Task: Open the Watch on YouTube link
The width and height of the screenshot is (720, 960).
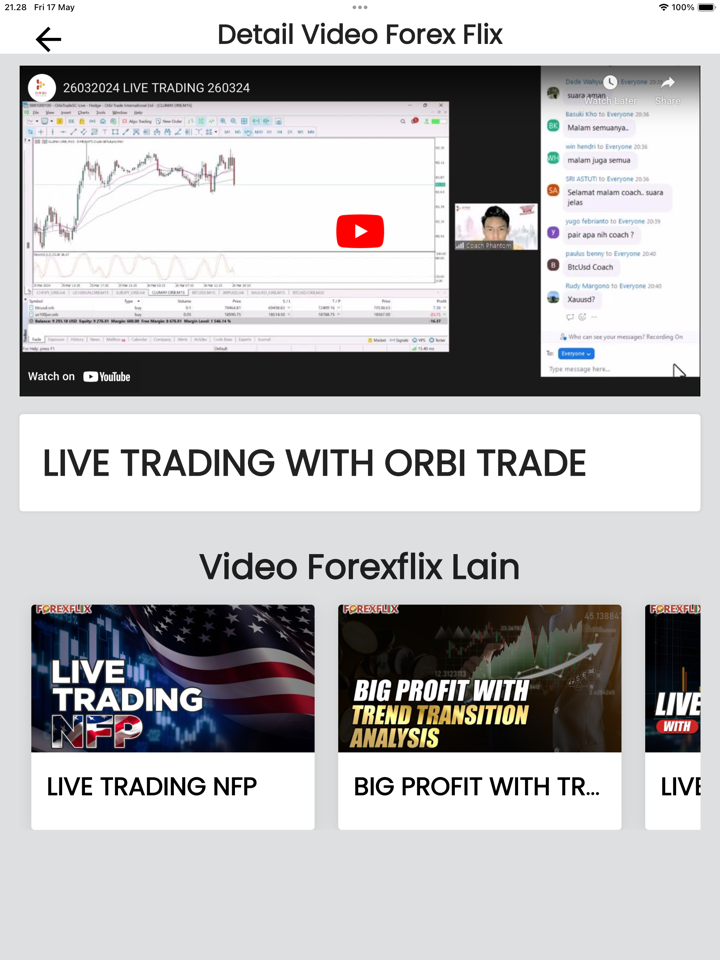Action: (79, 376)
